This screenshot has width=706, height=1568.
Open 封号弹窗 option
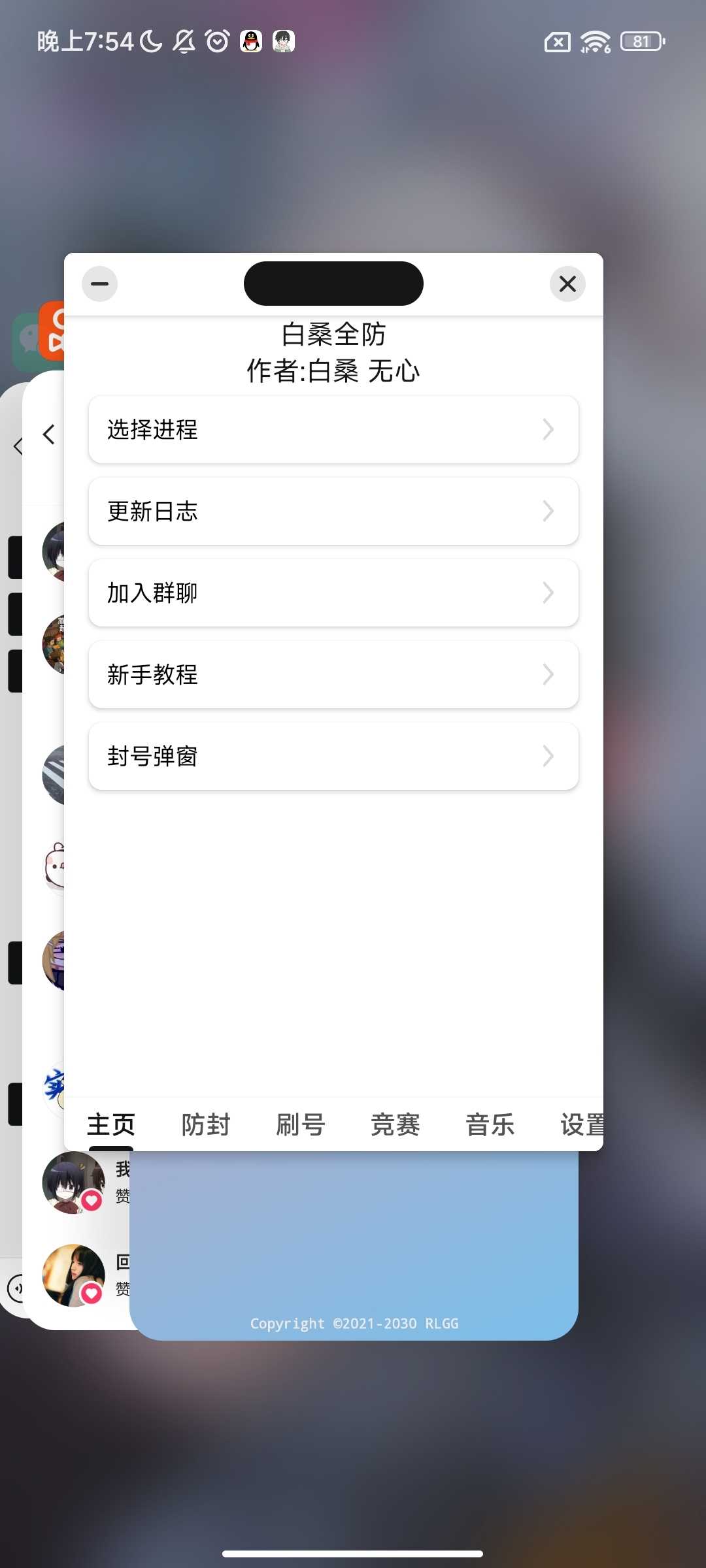[333, 756]
